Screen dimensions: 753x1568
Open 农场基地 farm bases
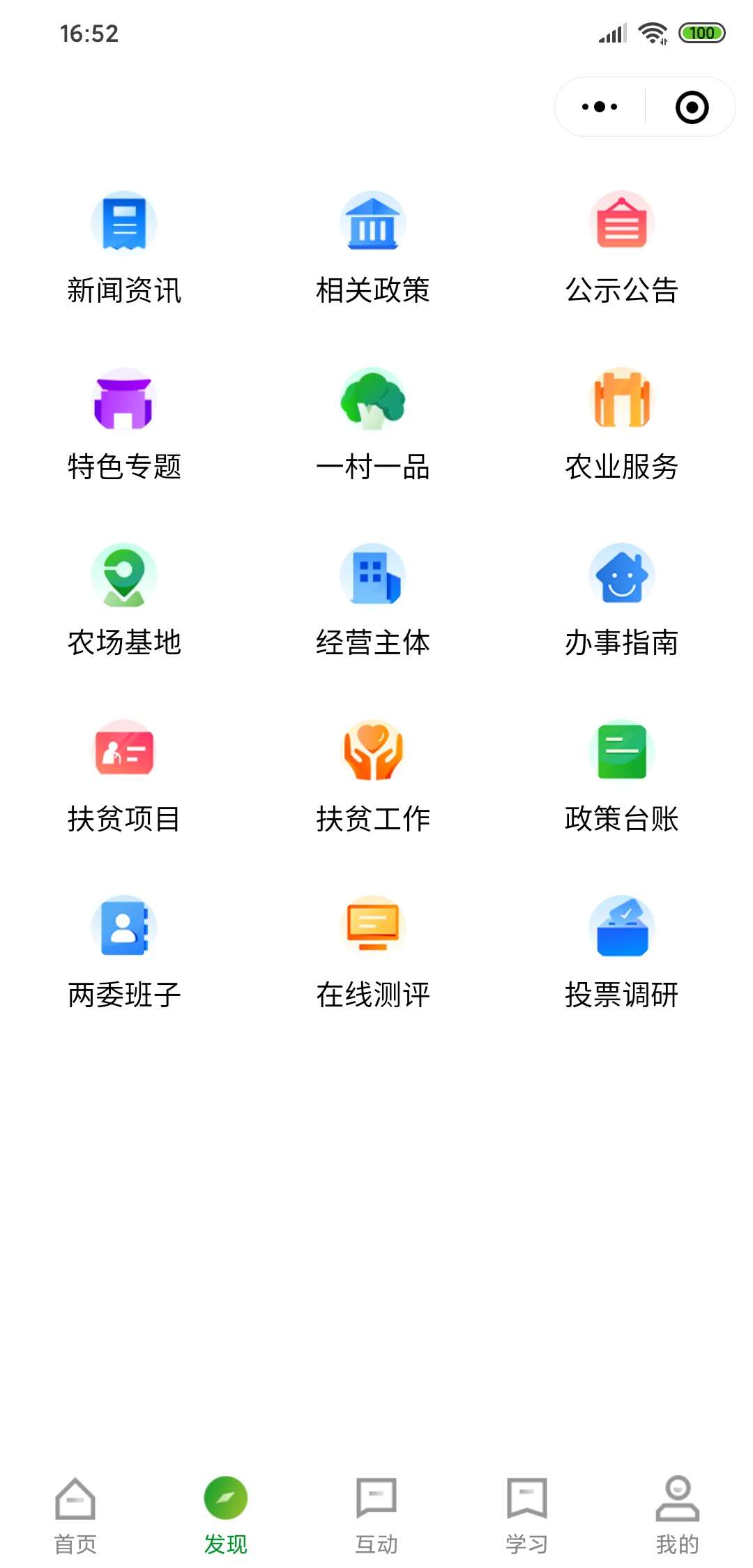124,601
